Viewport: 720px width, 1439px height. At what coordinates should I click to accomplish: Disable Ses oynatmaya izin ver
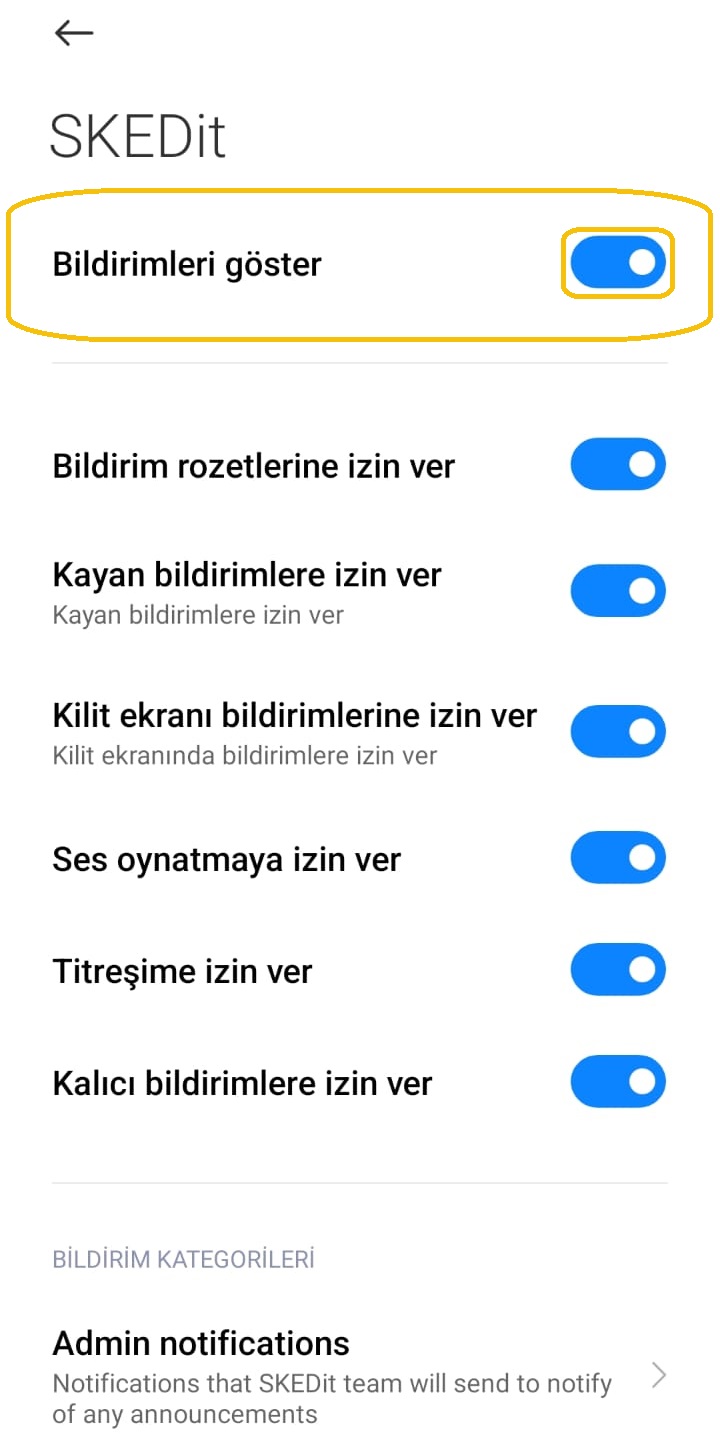click(617, 858)
